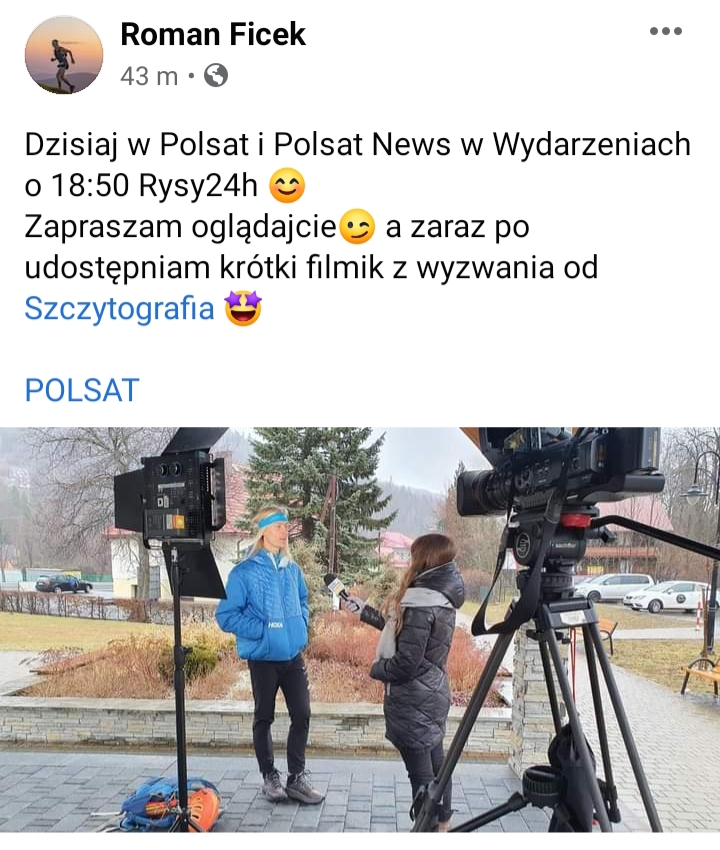Open Roman Ficek's profile picture
The height and width of the screenshot is (850, 720).
click(x=64, y=55)
